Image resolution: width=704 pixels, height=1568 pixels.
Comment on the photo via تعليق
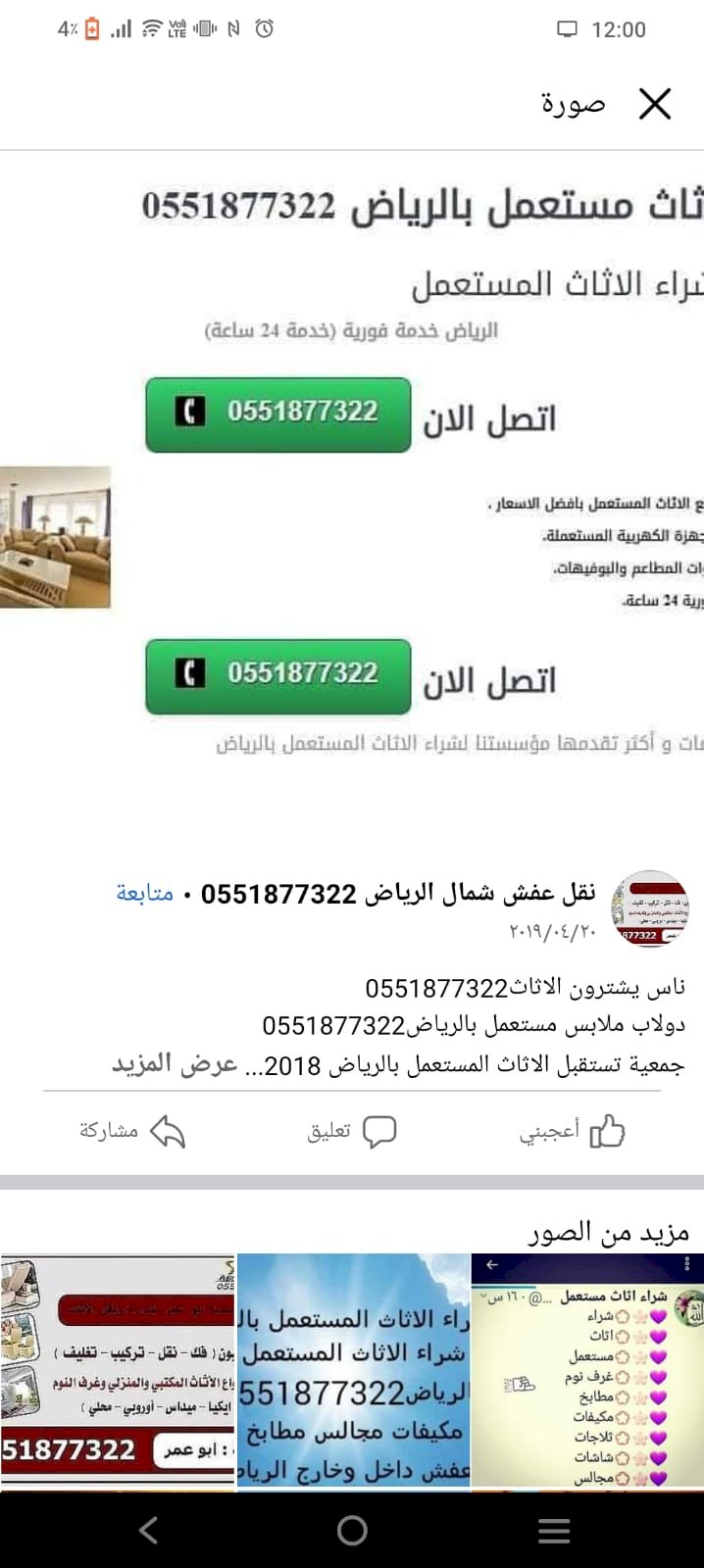tap(352, 1131)
